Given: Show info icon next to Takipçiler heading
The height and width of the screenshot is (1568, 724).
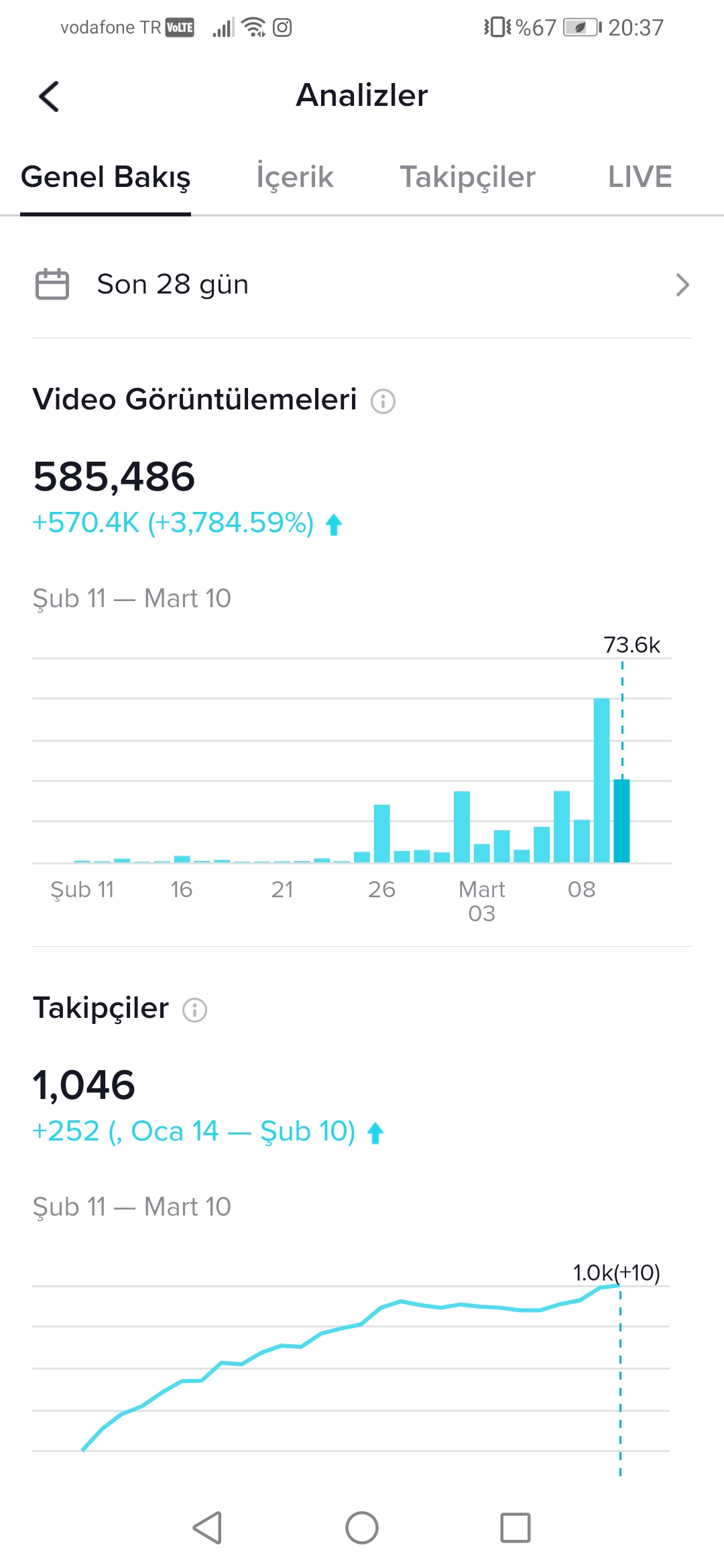Looking at the screenshot, I should 195,1010.
